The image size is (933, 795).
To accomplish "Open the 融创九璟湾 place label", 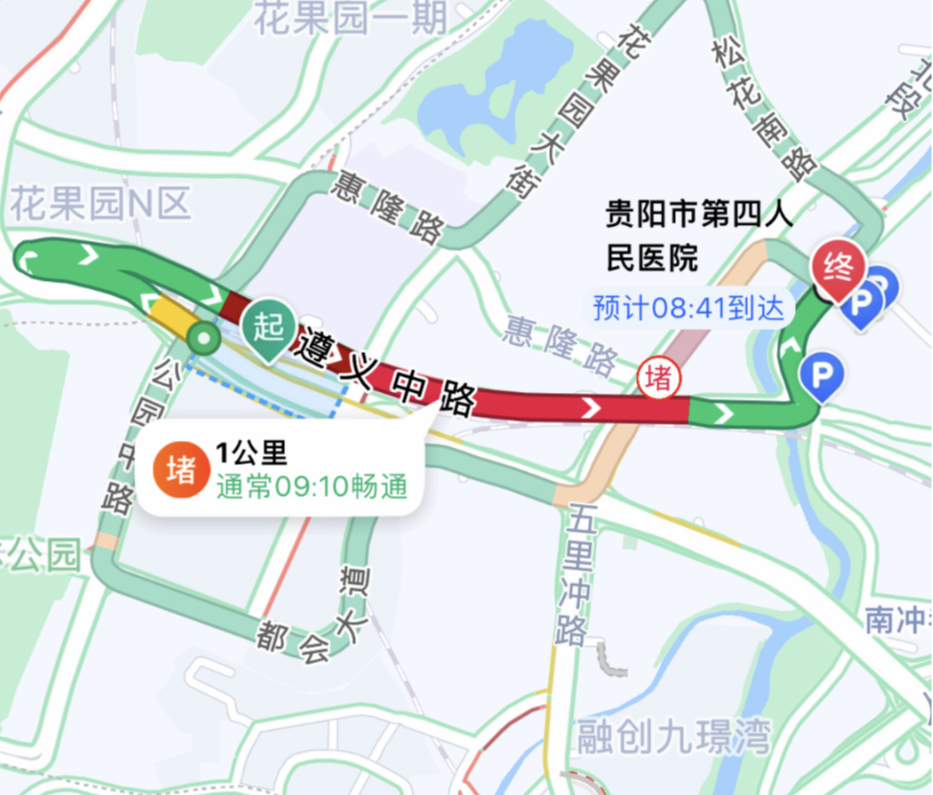I will [x=673, y=741].
